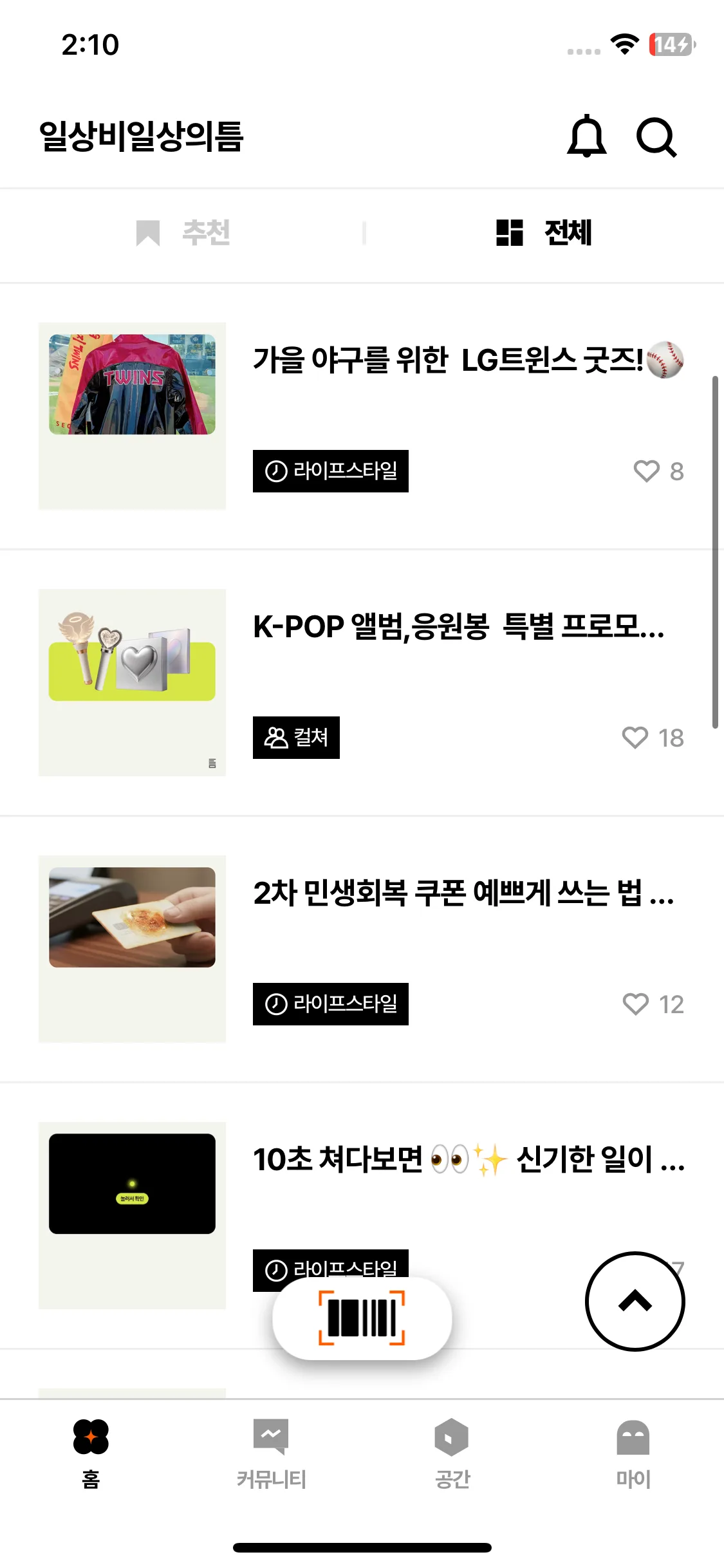
Task: Open the LG트윈스 굿즈 article
Action: tap(447, 360)
